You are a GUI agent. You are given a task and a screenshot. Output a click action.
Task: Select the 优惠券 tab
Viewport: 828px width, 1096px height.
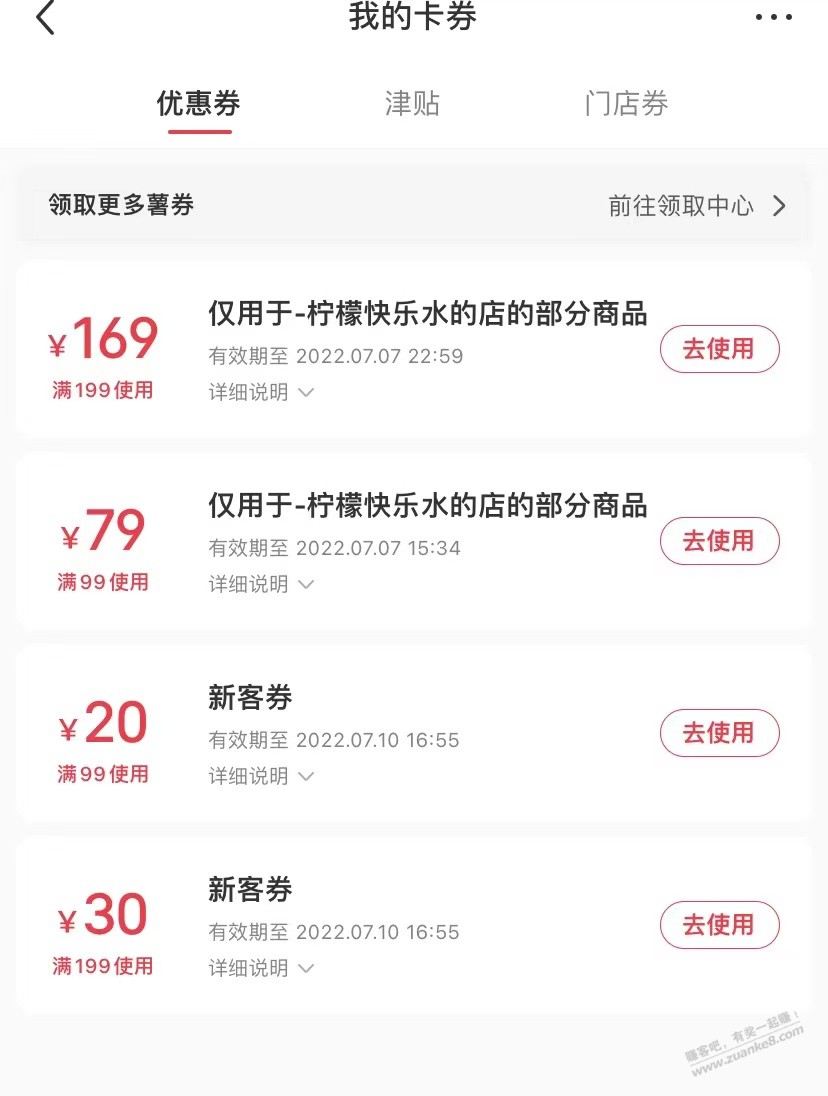(x=199, y=104)
